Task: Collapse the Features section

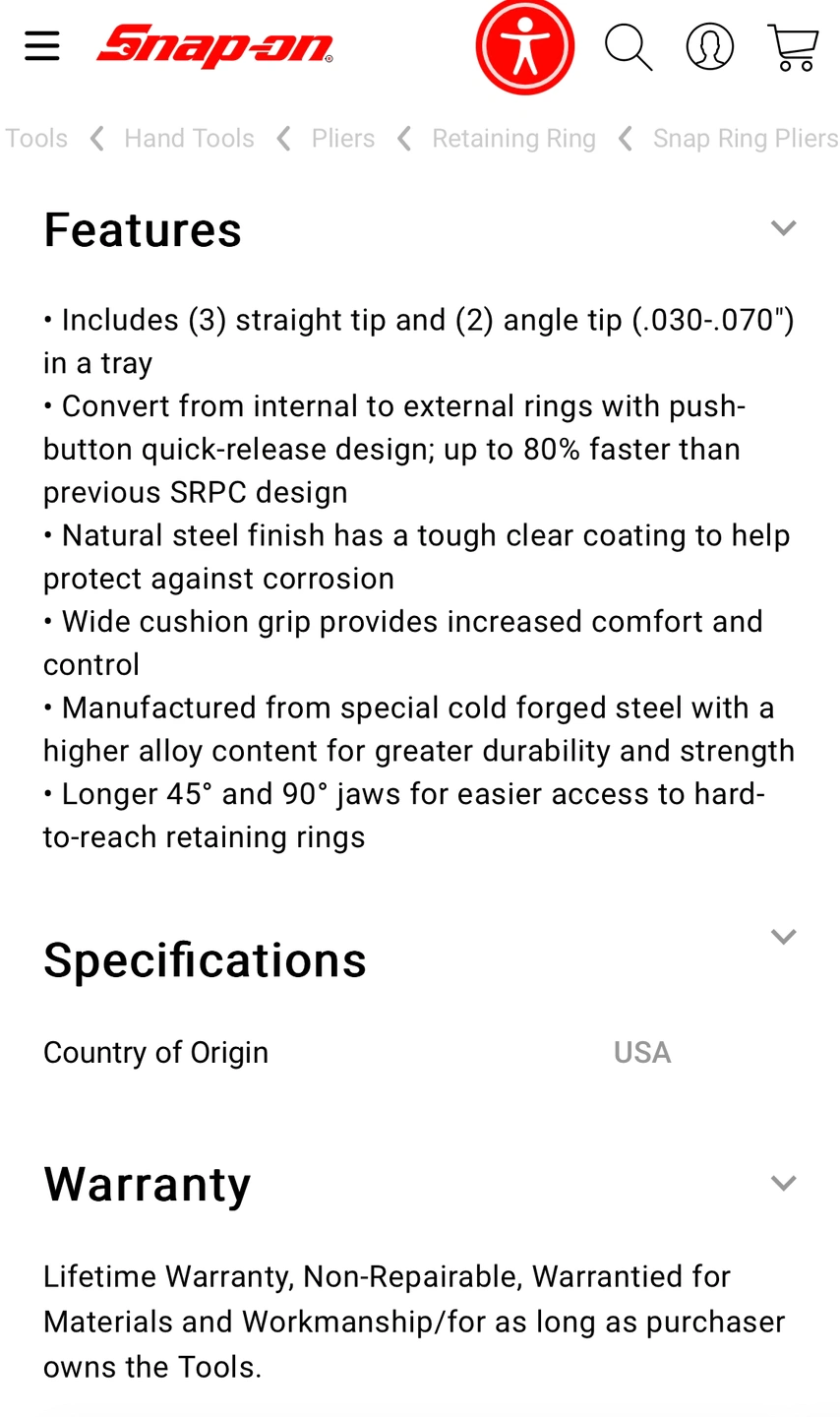Action: pos(783,228)
